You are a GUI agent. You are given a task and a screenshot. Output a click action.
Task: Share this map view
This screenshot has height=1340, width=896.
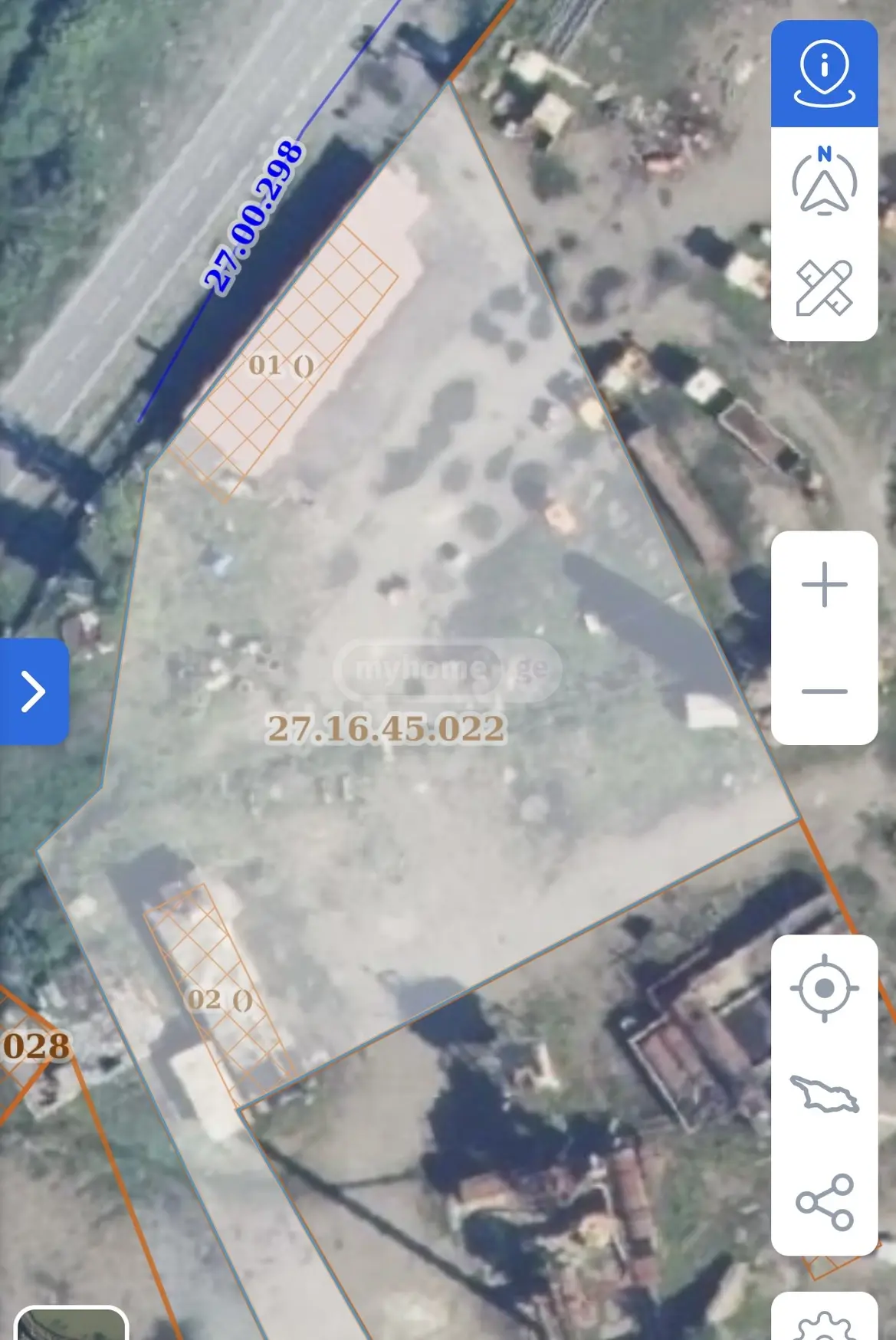(824, 1202)
